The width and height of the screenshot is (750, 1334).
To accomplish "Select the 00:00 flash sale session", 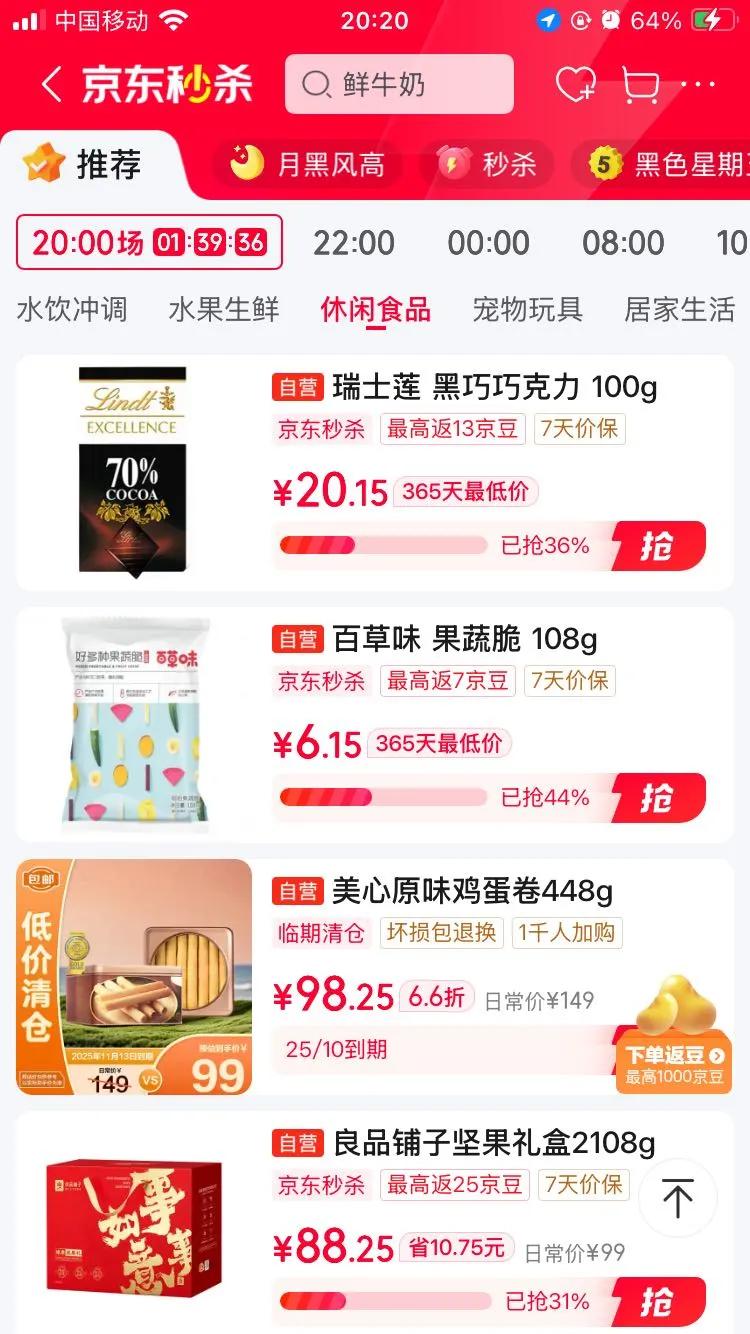I will click(488, 243).
